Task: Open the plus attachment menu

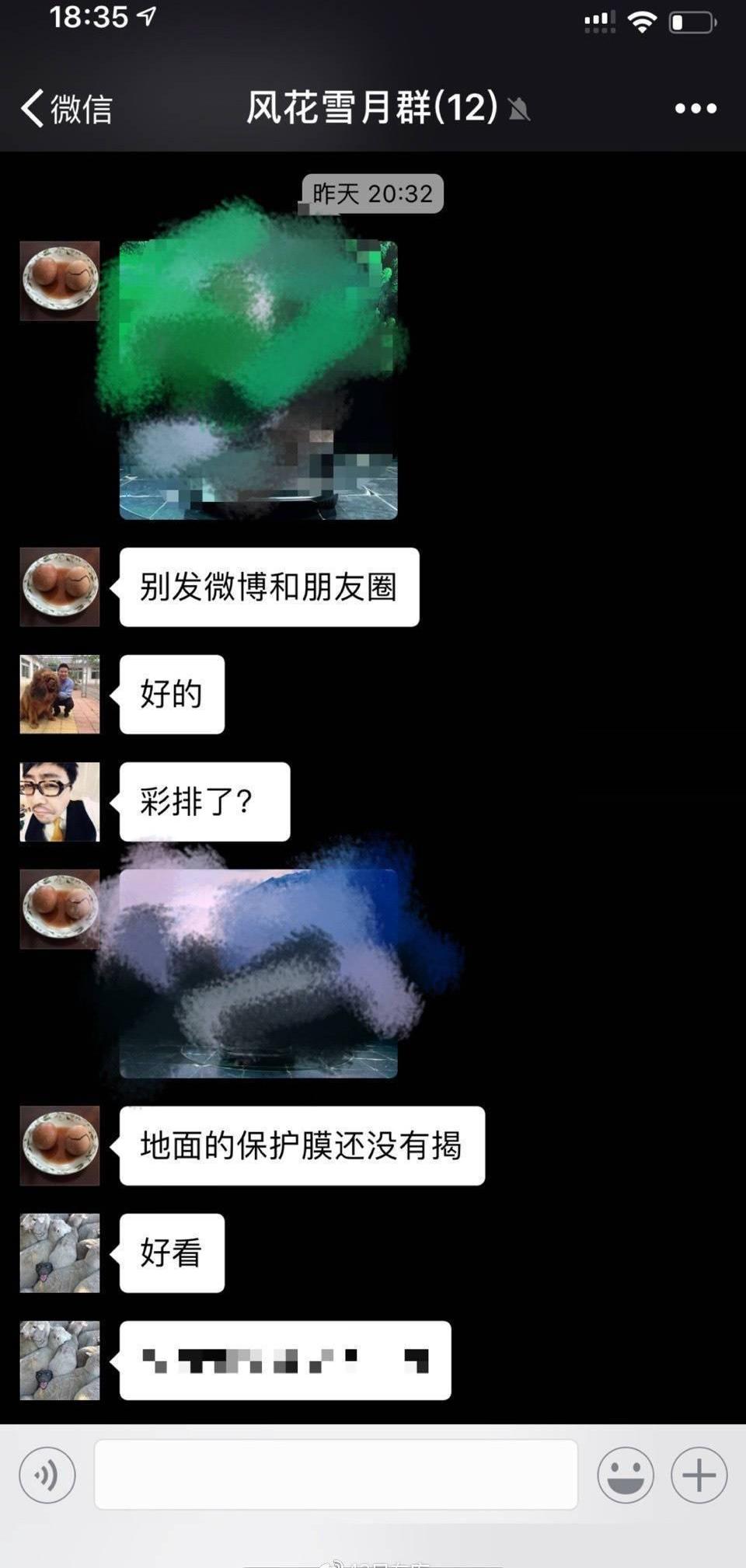Action: [x=699, y=1474]
